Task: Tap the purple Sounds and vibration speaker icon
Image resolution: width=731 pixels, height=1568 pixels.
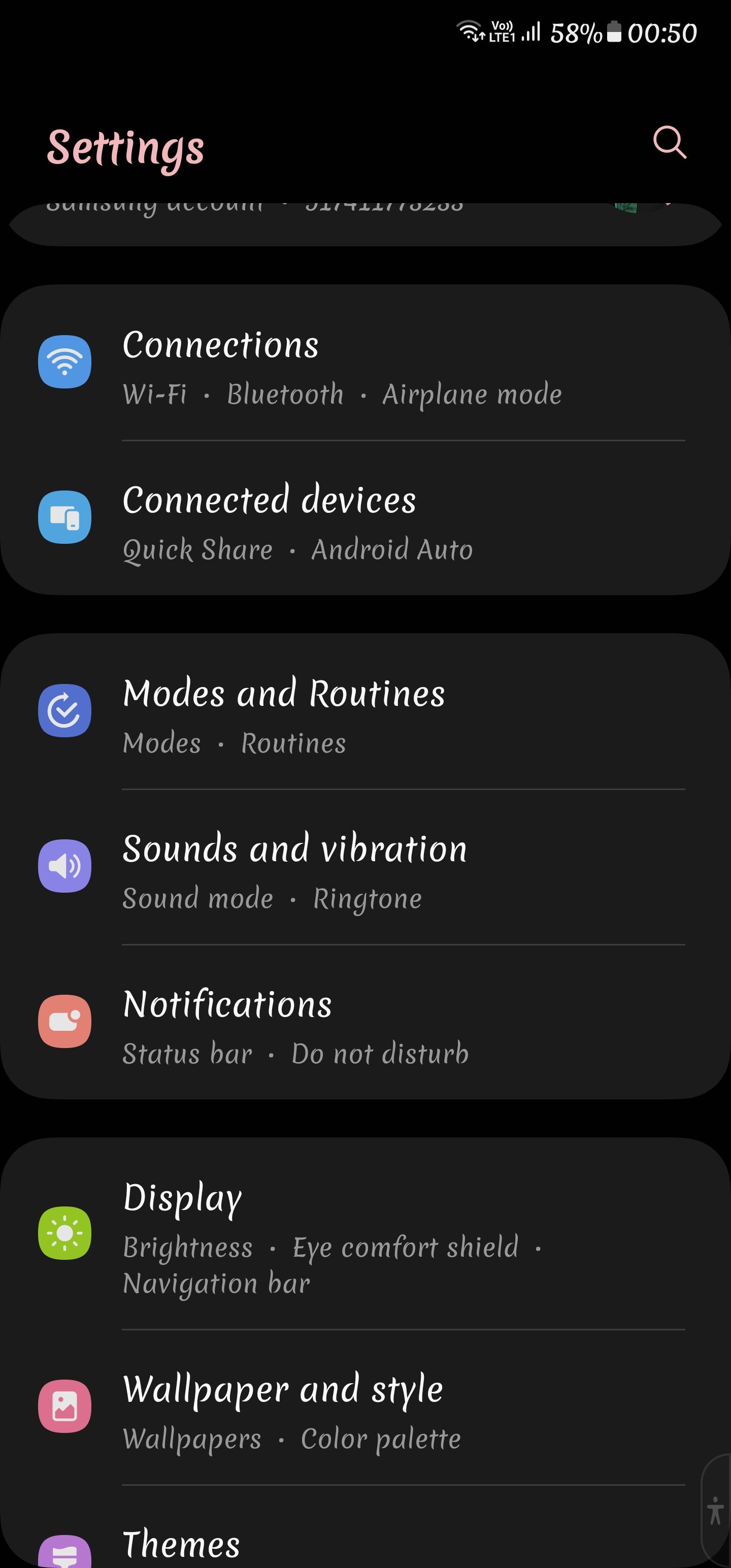Action: [x=64, y=866]
